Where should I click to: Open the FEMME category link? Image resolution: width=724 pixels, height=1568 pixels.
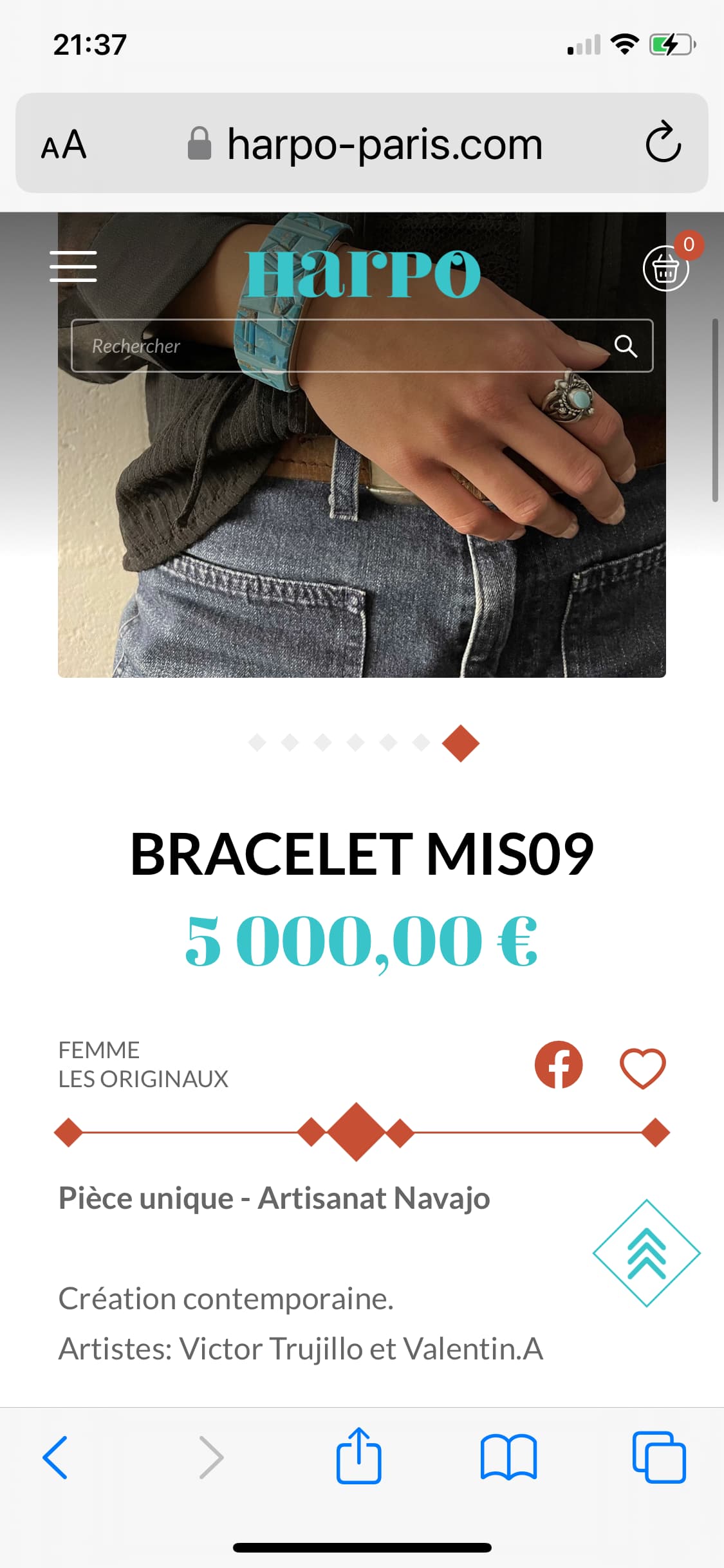pyautogui.click(x=98, y=1050)
